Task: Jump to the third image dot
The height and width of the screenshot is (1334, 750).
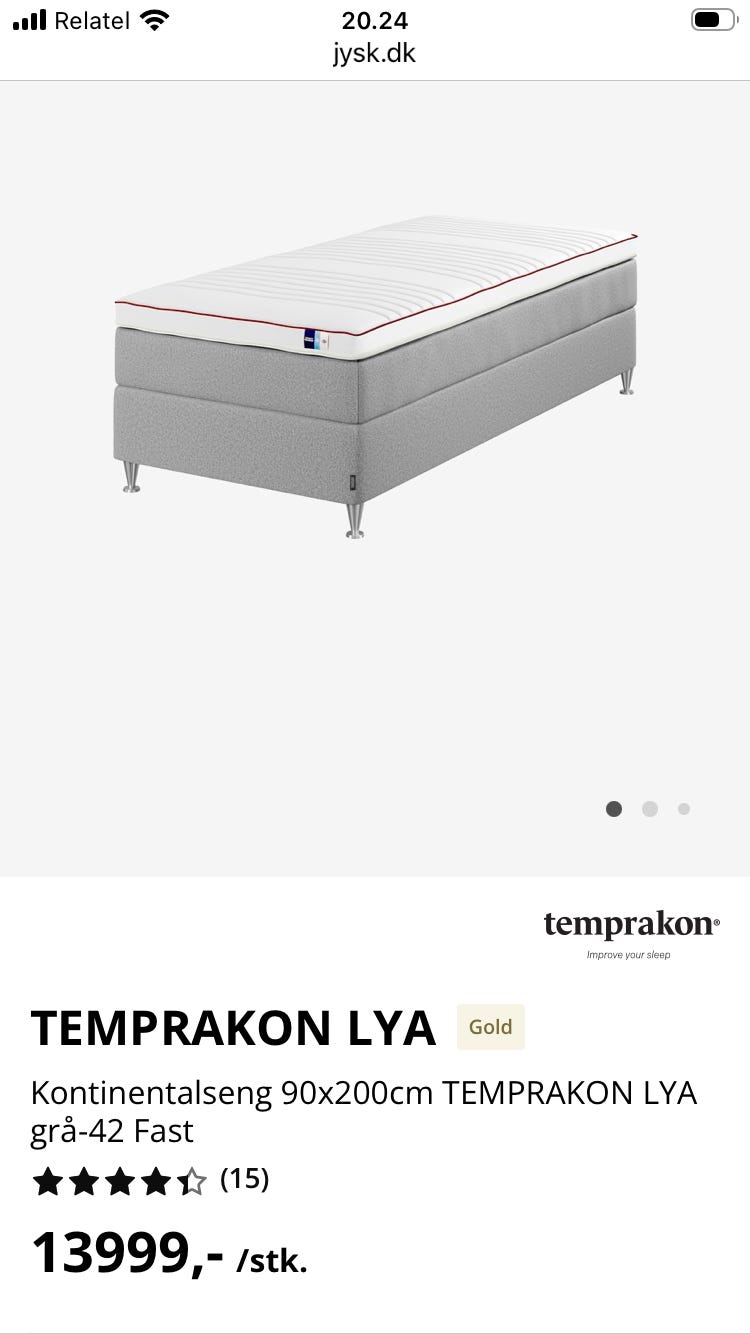Action: point(684,809)
